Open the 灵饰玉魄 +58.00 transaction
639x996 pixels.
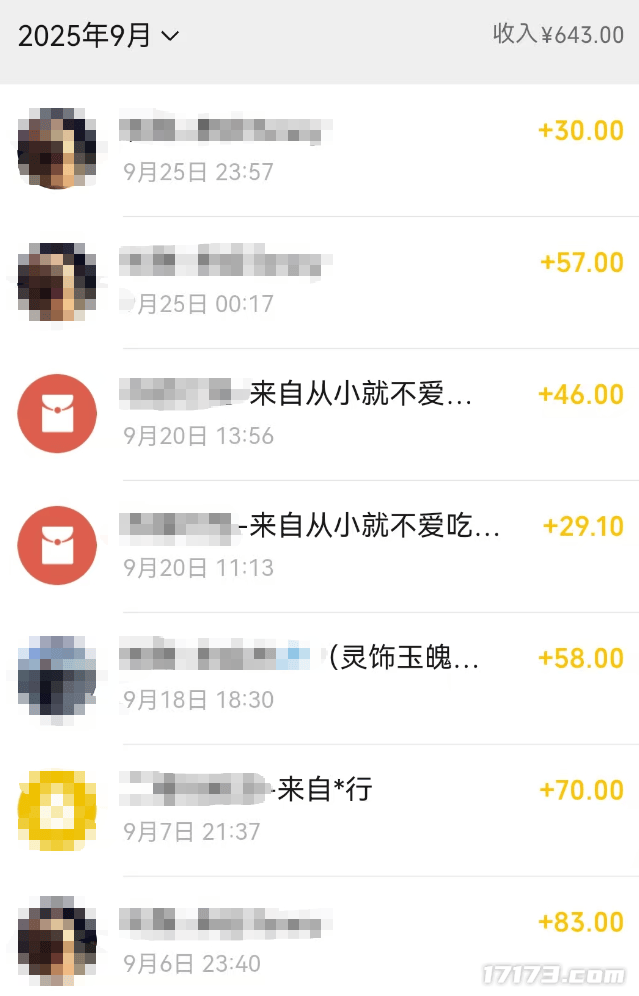coord(320,678)
